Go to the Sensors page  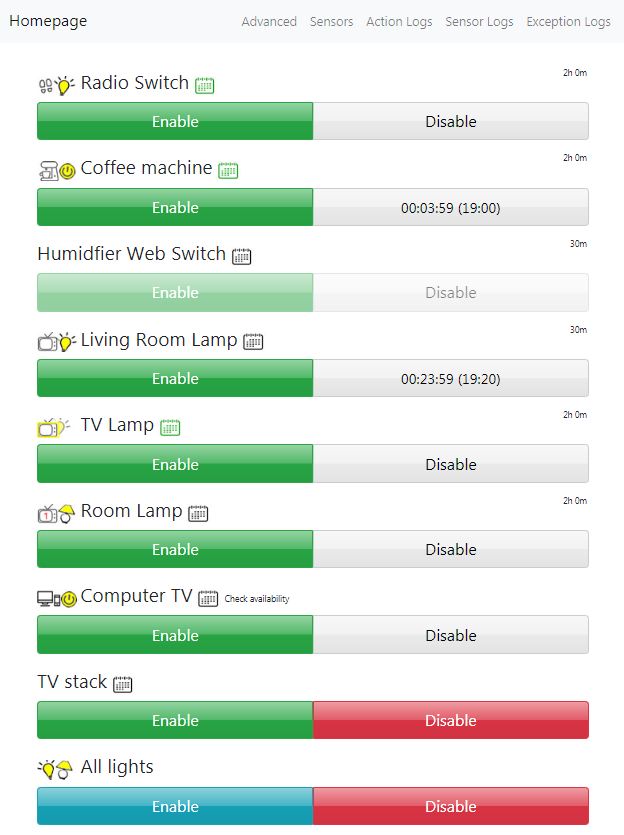click(331, 21)
